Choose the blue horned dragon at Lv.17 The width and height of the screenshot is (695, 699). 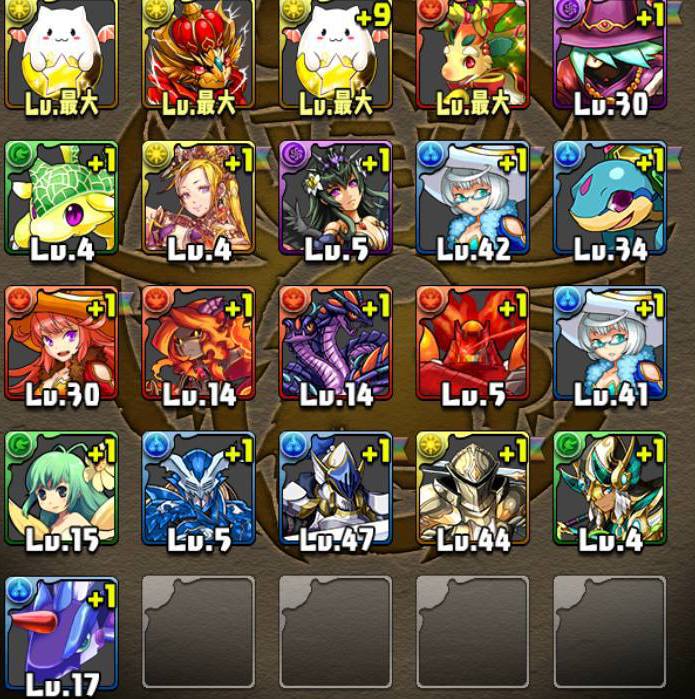pos(61,632)
